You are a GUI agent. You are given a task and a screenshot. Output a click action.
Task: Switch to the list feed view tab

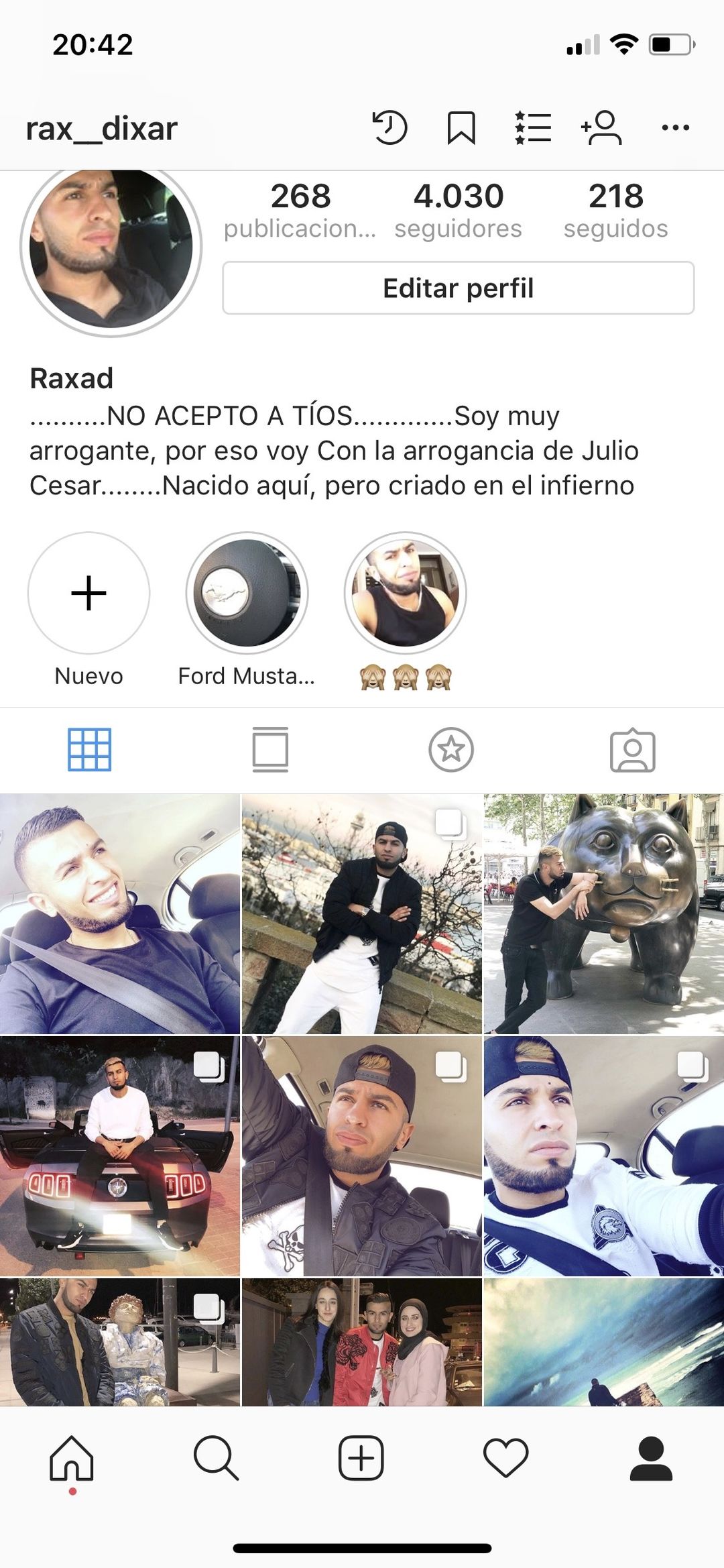[271, 749]
